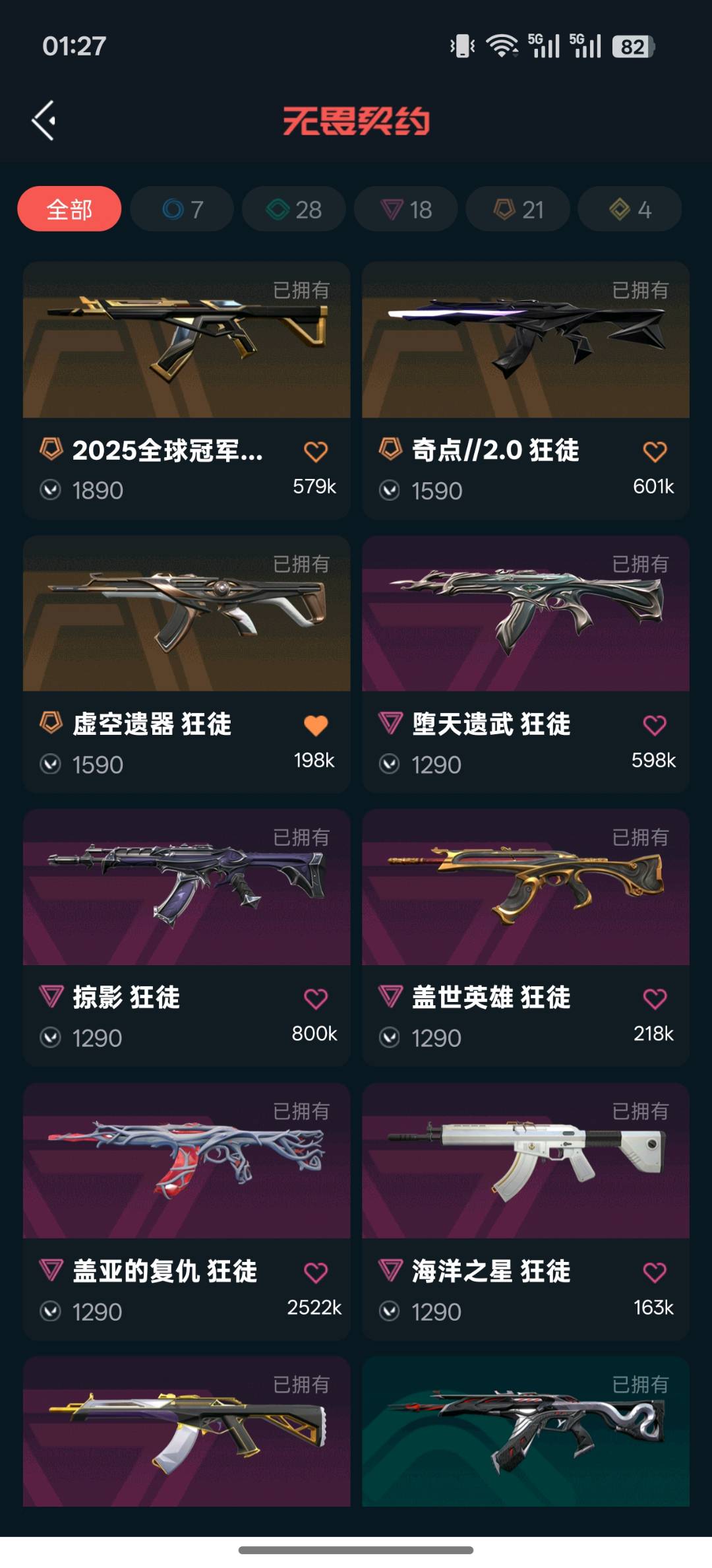
Task: Select the 全部 filter chip
Action: pos(69,209)
